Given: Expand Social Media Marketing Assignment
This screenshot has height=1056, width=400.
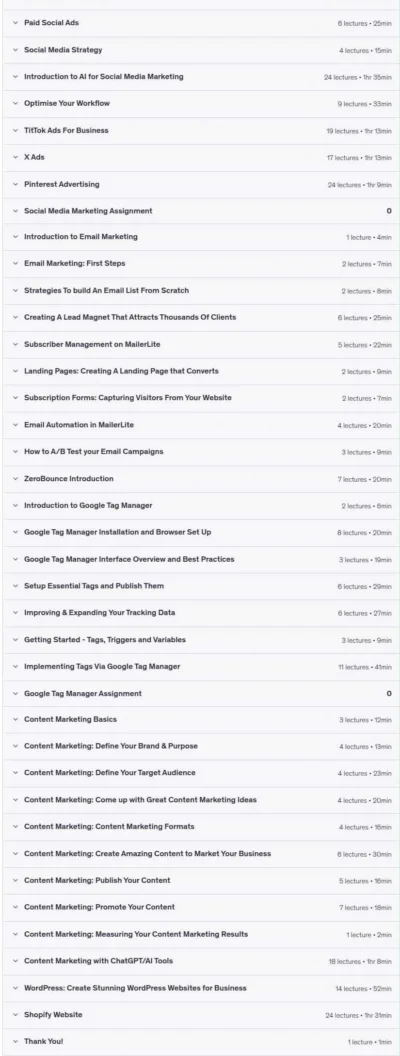Looking at the screenshot, I should pos(201,211).
